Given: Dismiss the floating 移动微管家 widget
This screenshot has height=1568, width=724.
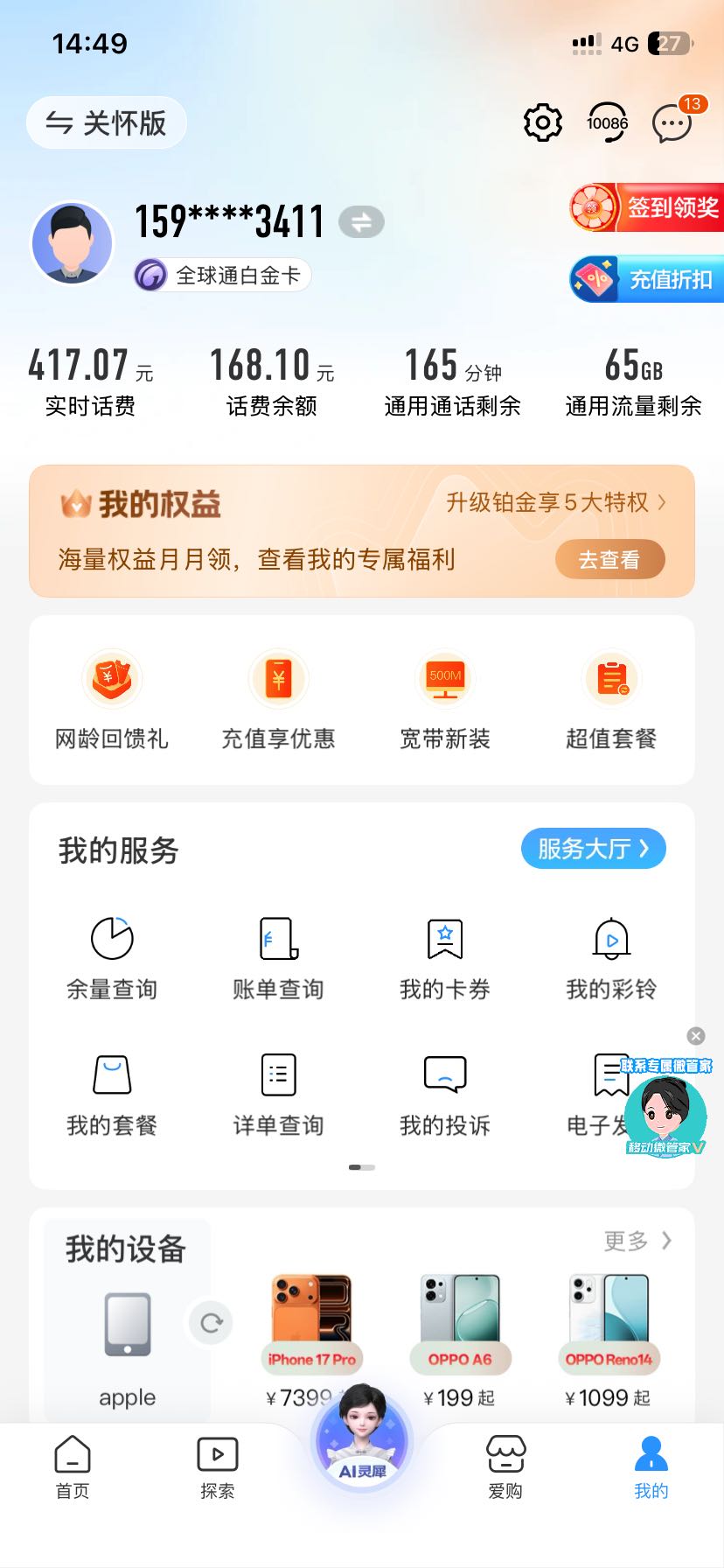Looking at the screenshot, I should [696, 1036].
